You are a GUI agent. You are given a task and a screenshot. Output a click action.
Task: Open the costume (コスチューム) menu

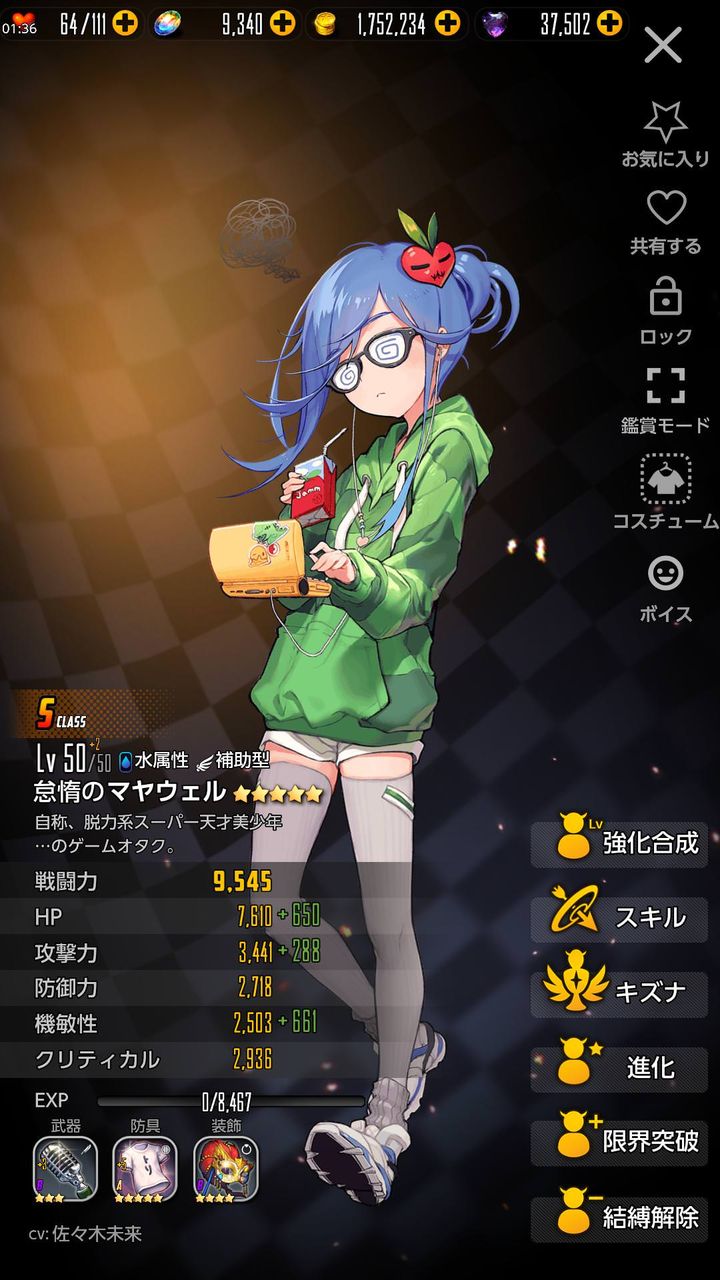(665, 490)
